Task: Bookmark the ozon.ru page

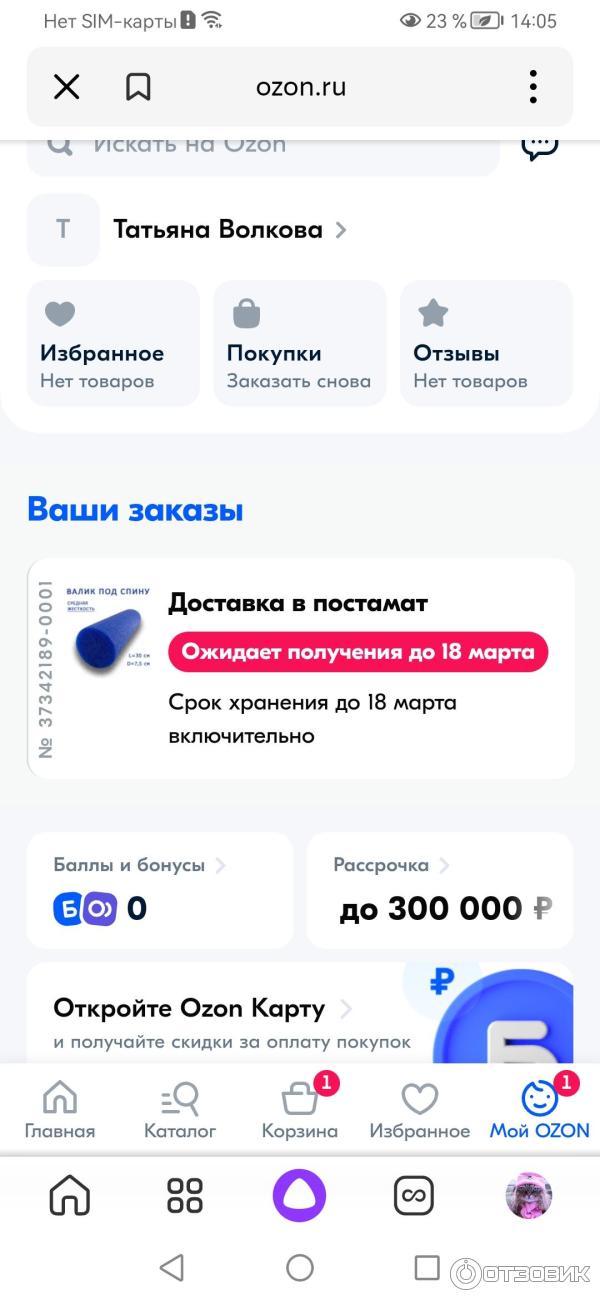Action: click(x=138, y=87)
